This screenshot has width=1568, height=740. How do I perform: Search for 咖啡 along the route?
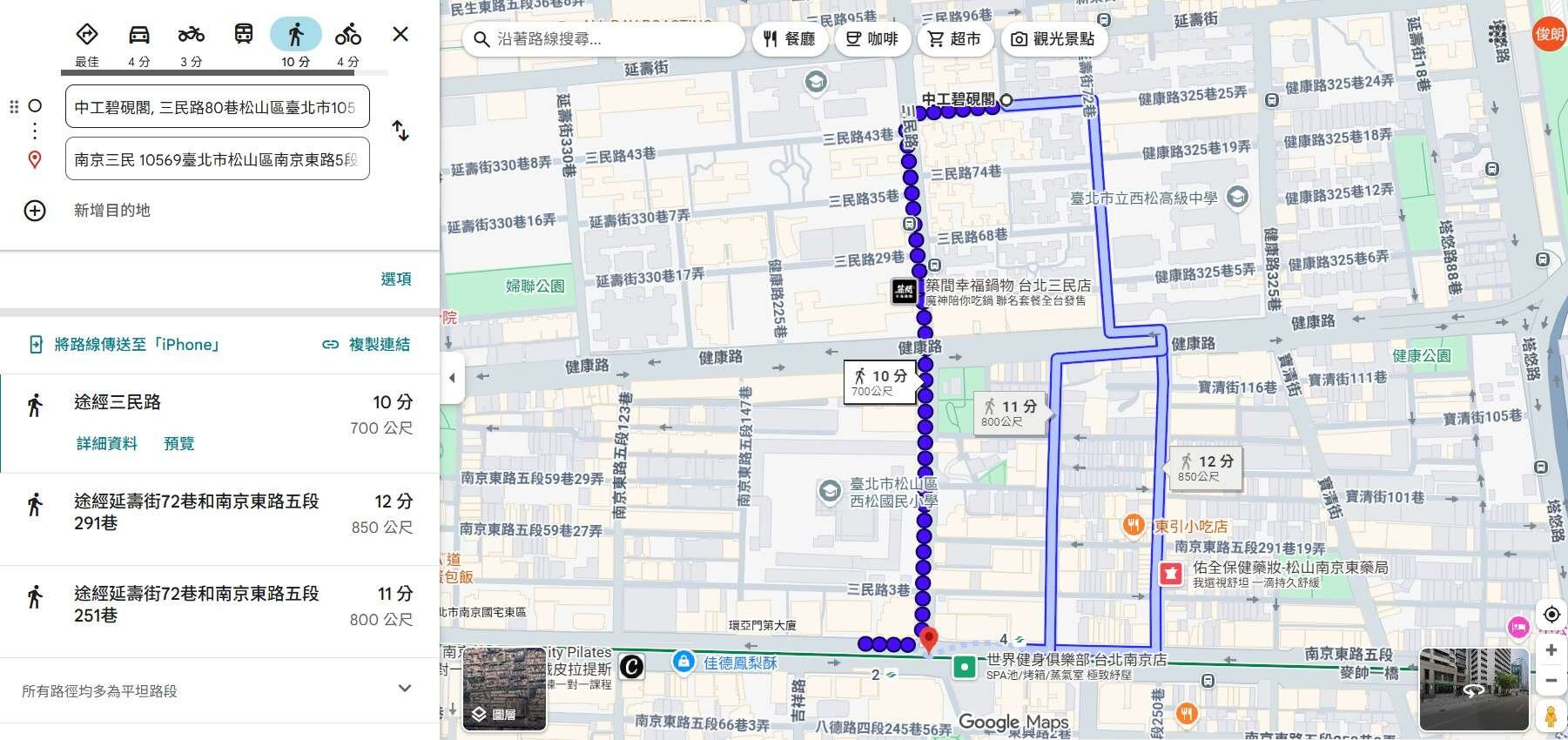(872, 39)
